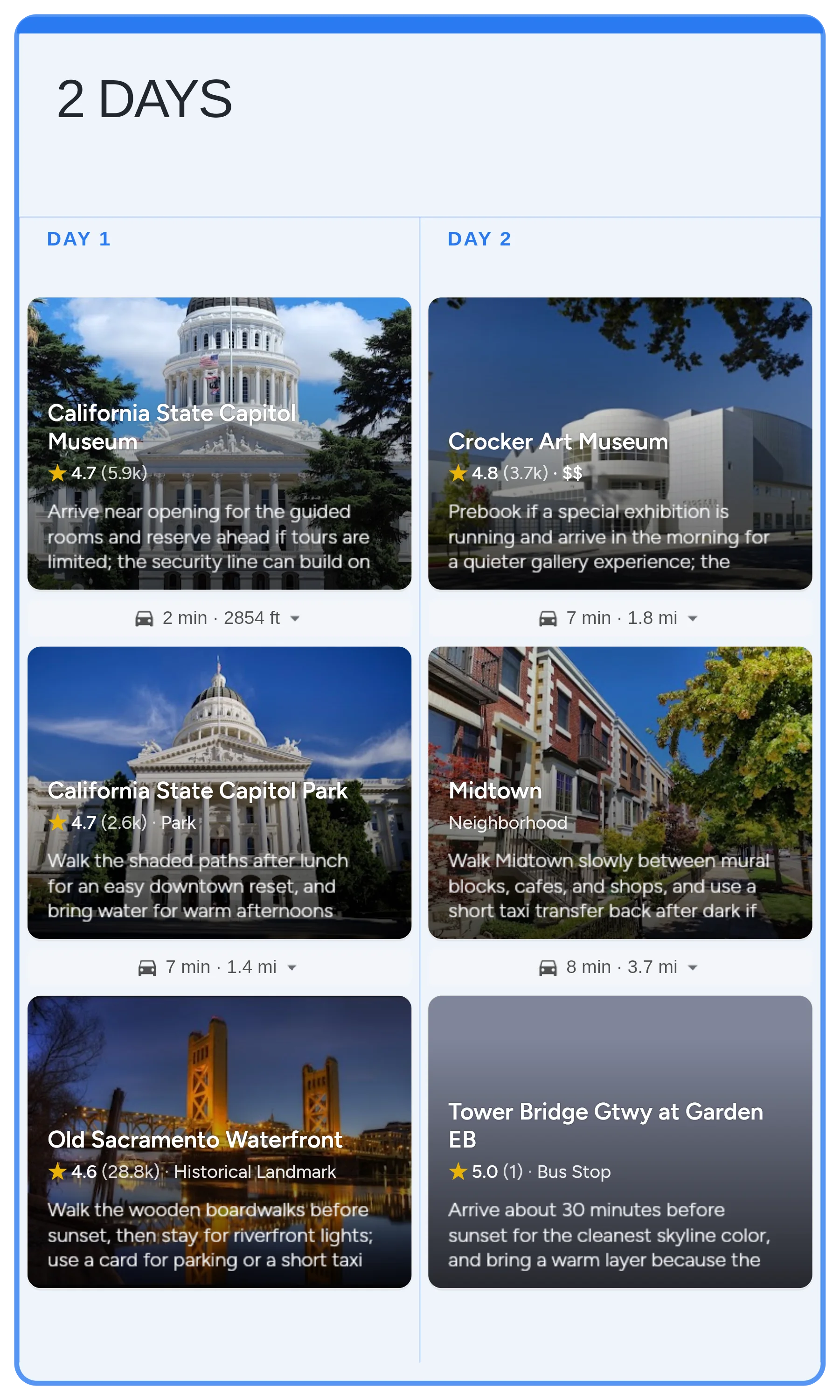840x1400 pixels.
Task: View California State Capitol Park details
Action: pyautogui.click(x=219, y=792)
